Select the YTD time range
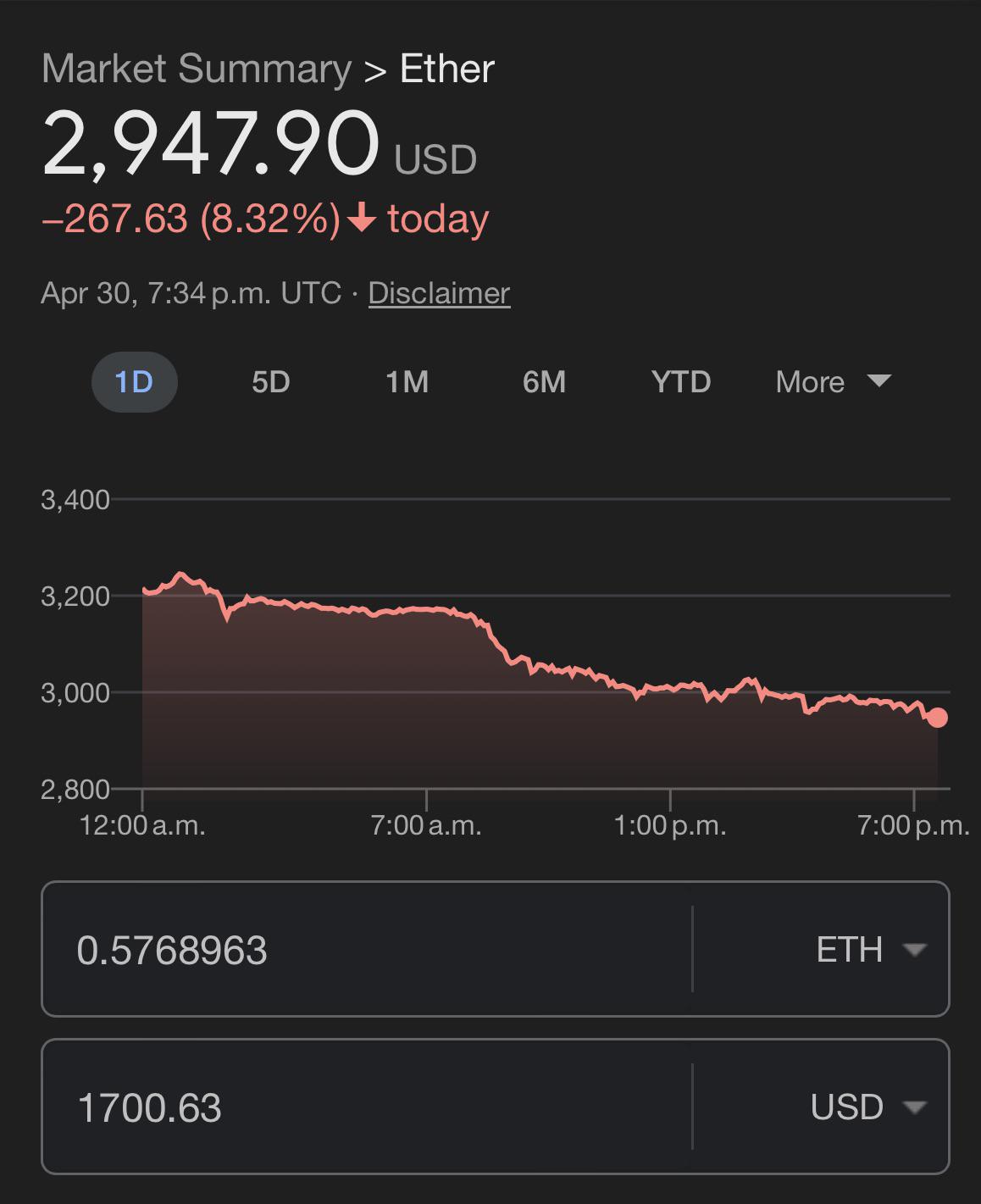 point(681,382)
